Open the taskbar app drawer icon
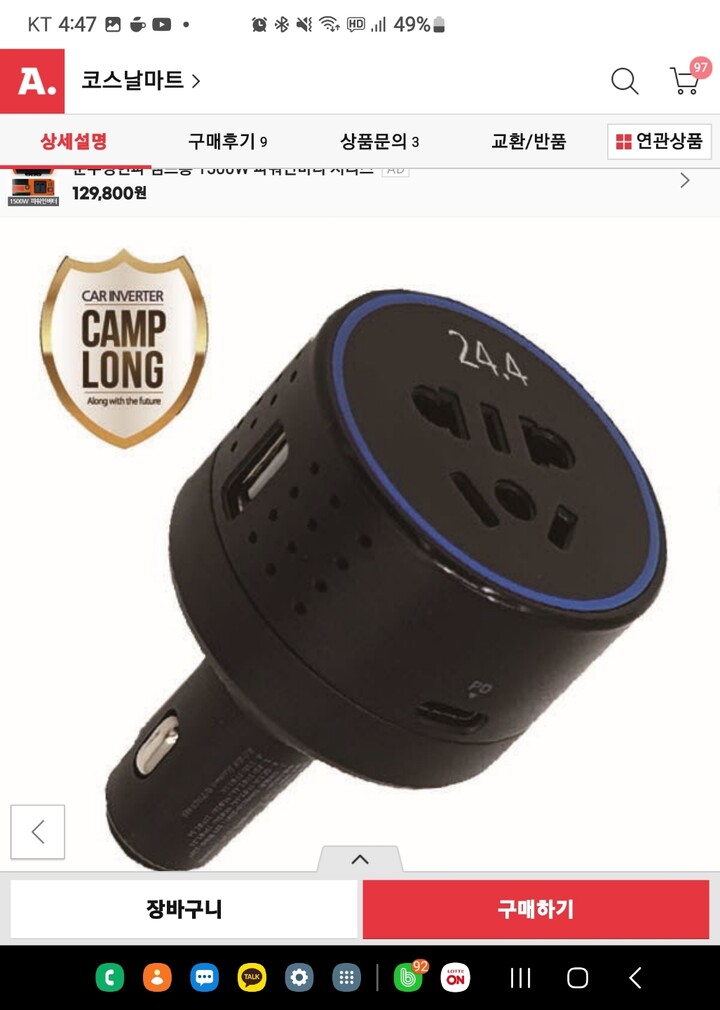720x1010 pixels. click(x=346, y=977)
